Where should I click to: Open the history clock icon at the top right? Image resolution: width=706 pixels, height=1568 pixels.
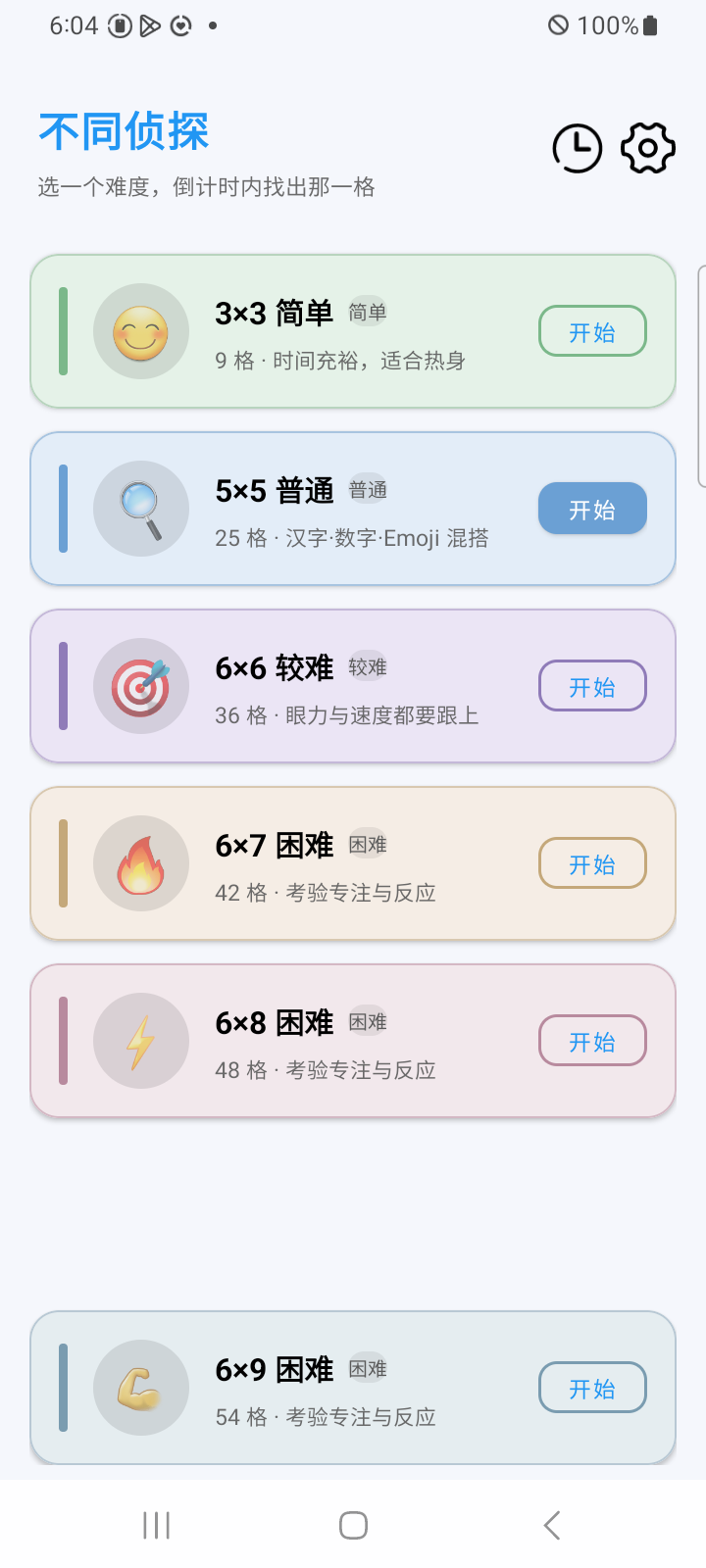tap(577, 147)
